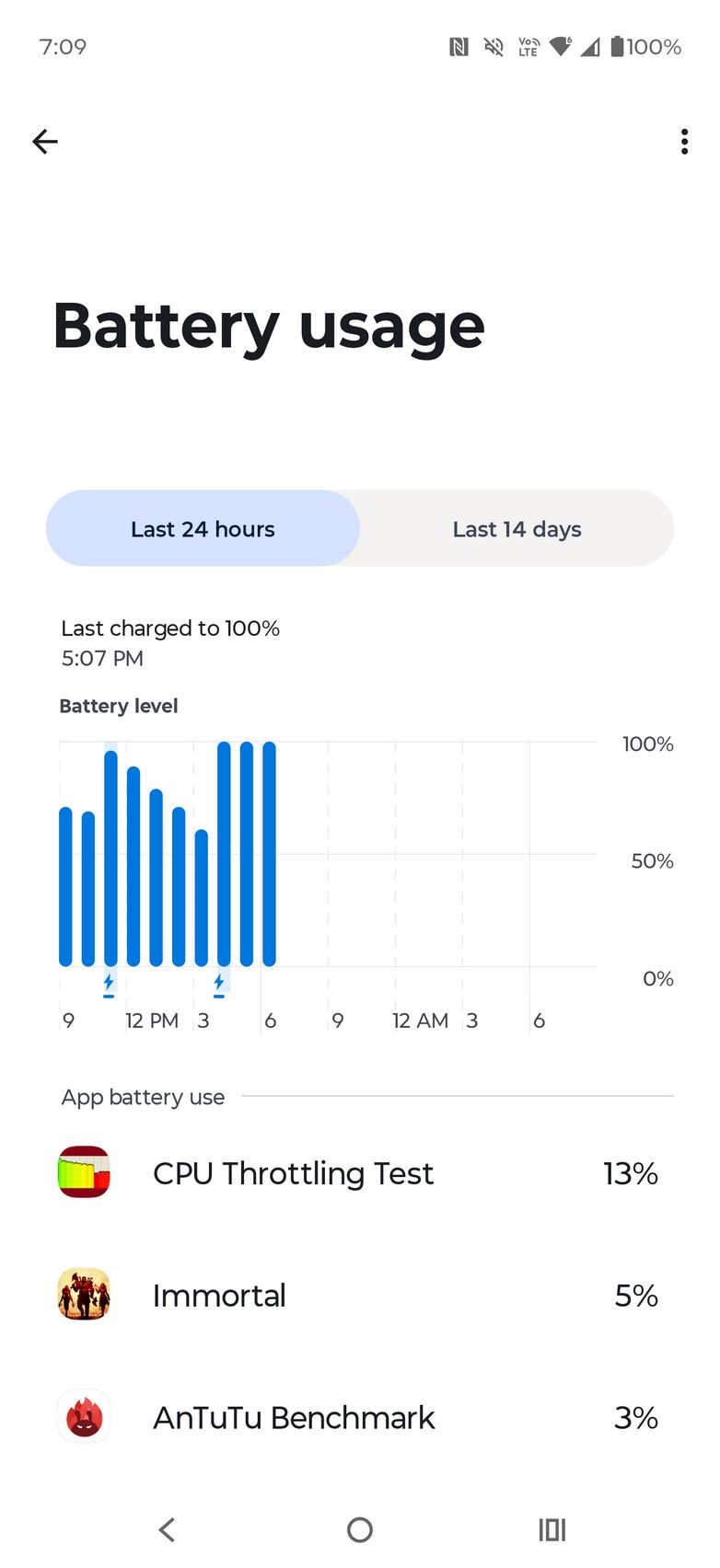Open recent apps from navigation bar

[552, 1530]
